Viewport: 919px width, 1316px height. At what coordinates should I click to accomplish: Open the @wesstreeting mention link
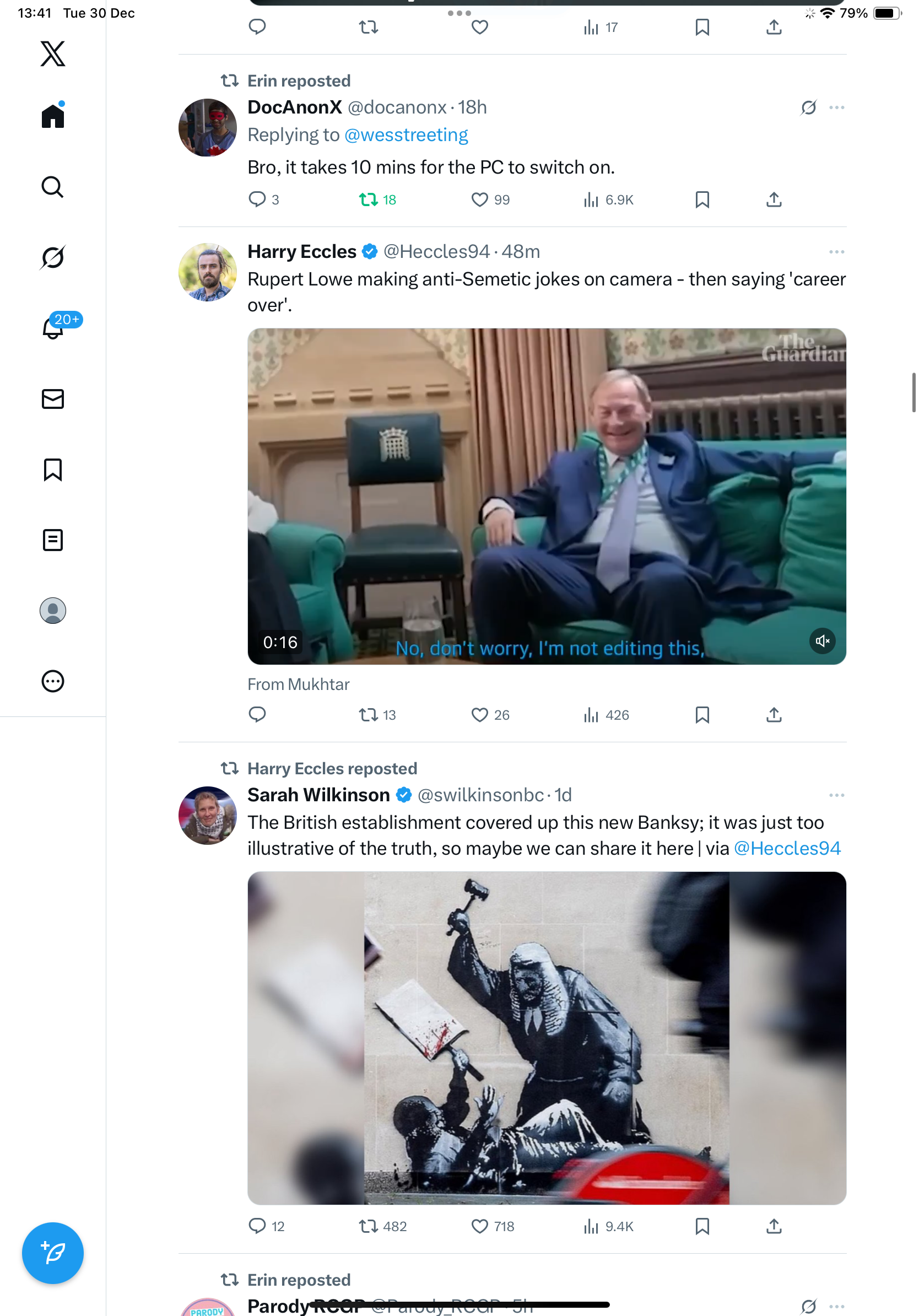[x=406, y=134]
